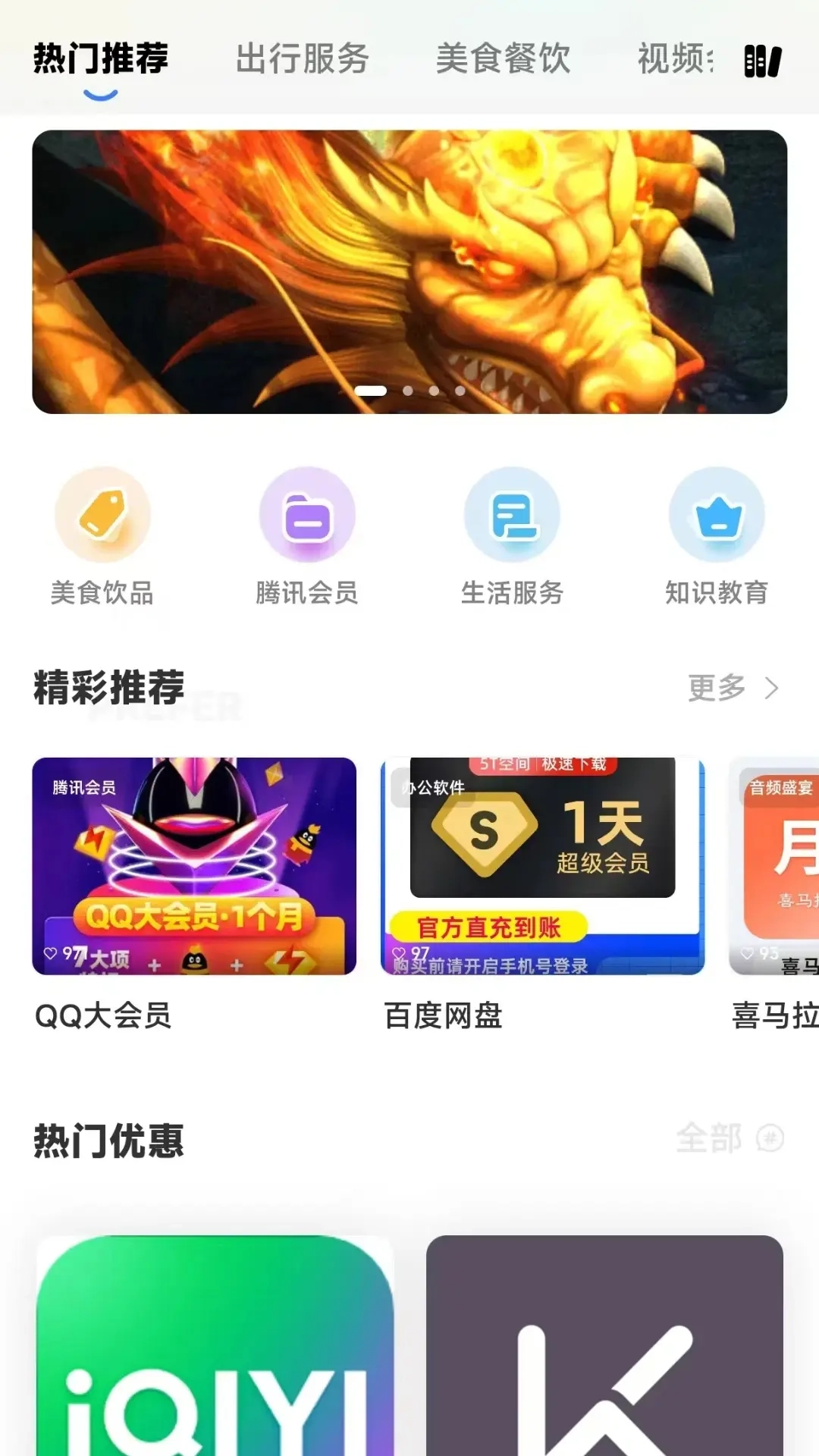Expand 更多 next to 精彩推荐
The width and height of the screenshot is (819, 1456).
pos(716,688)
